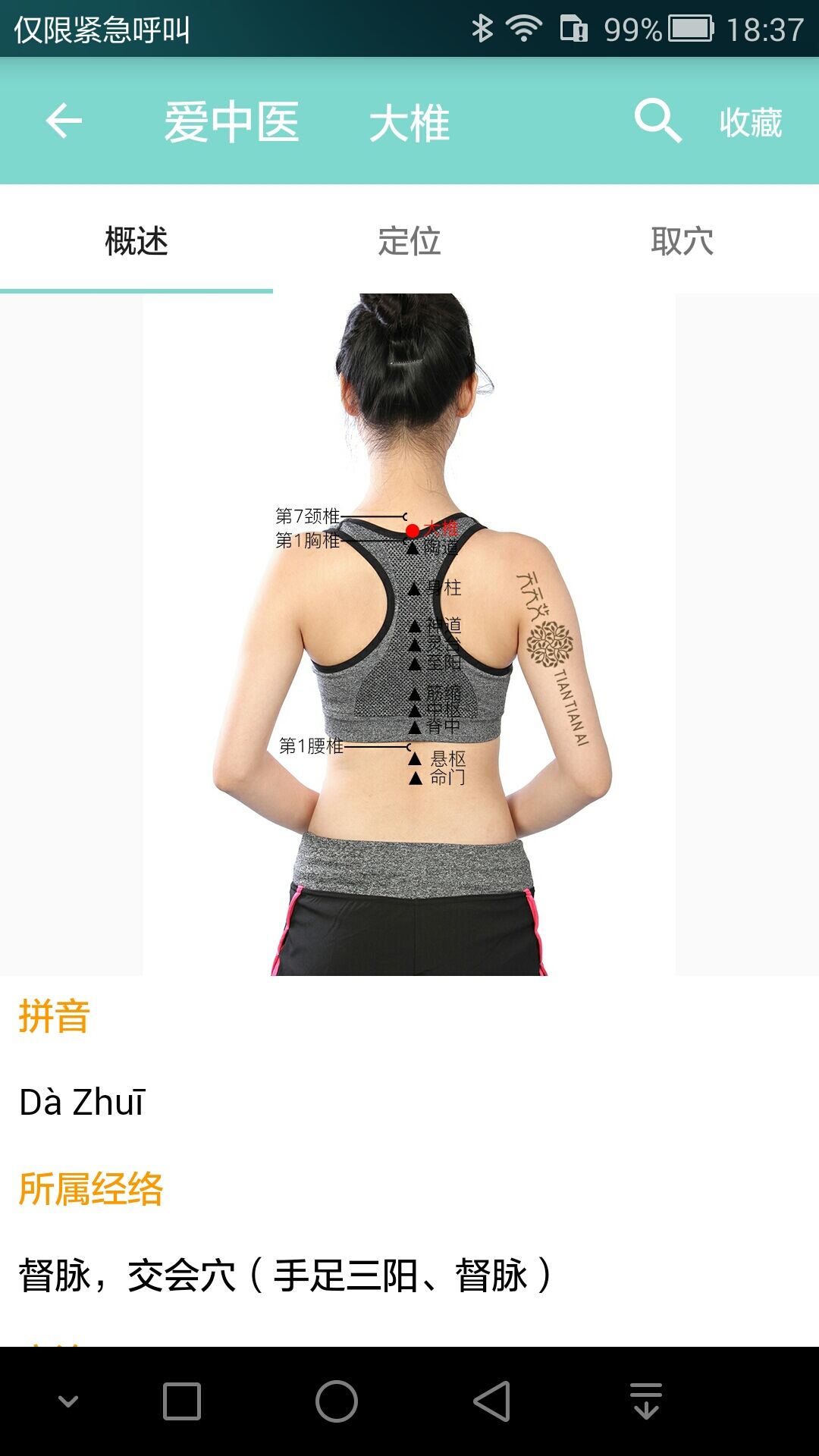Select the 概述 tab
819x1456 pixels.
(x=136, y=241)
